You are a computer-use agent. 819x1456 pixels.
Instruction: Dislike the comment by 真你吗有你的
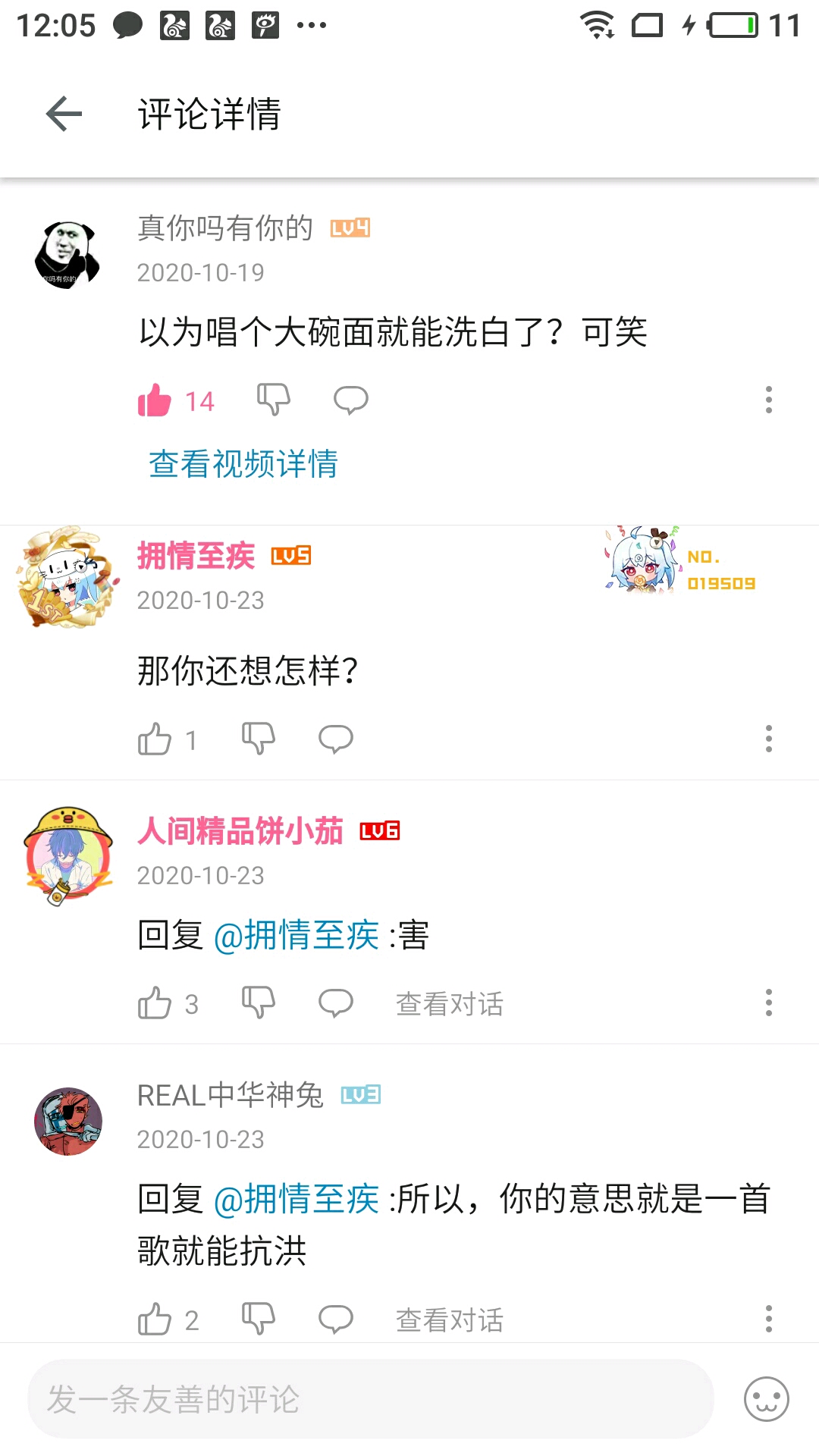click(x=274, y=399)
